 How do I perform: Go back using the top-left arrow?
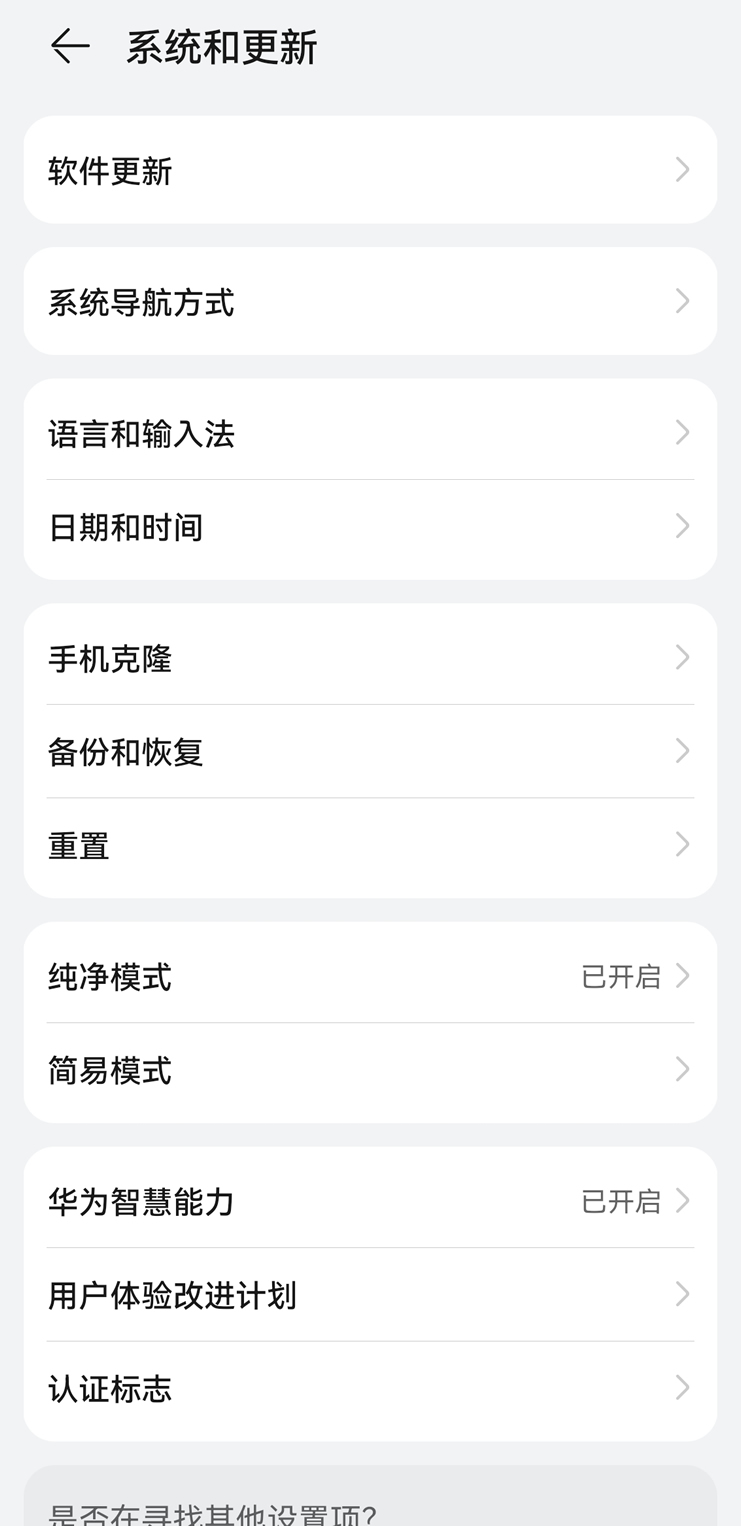coord(70,47)
